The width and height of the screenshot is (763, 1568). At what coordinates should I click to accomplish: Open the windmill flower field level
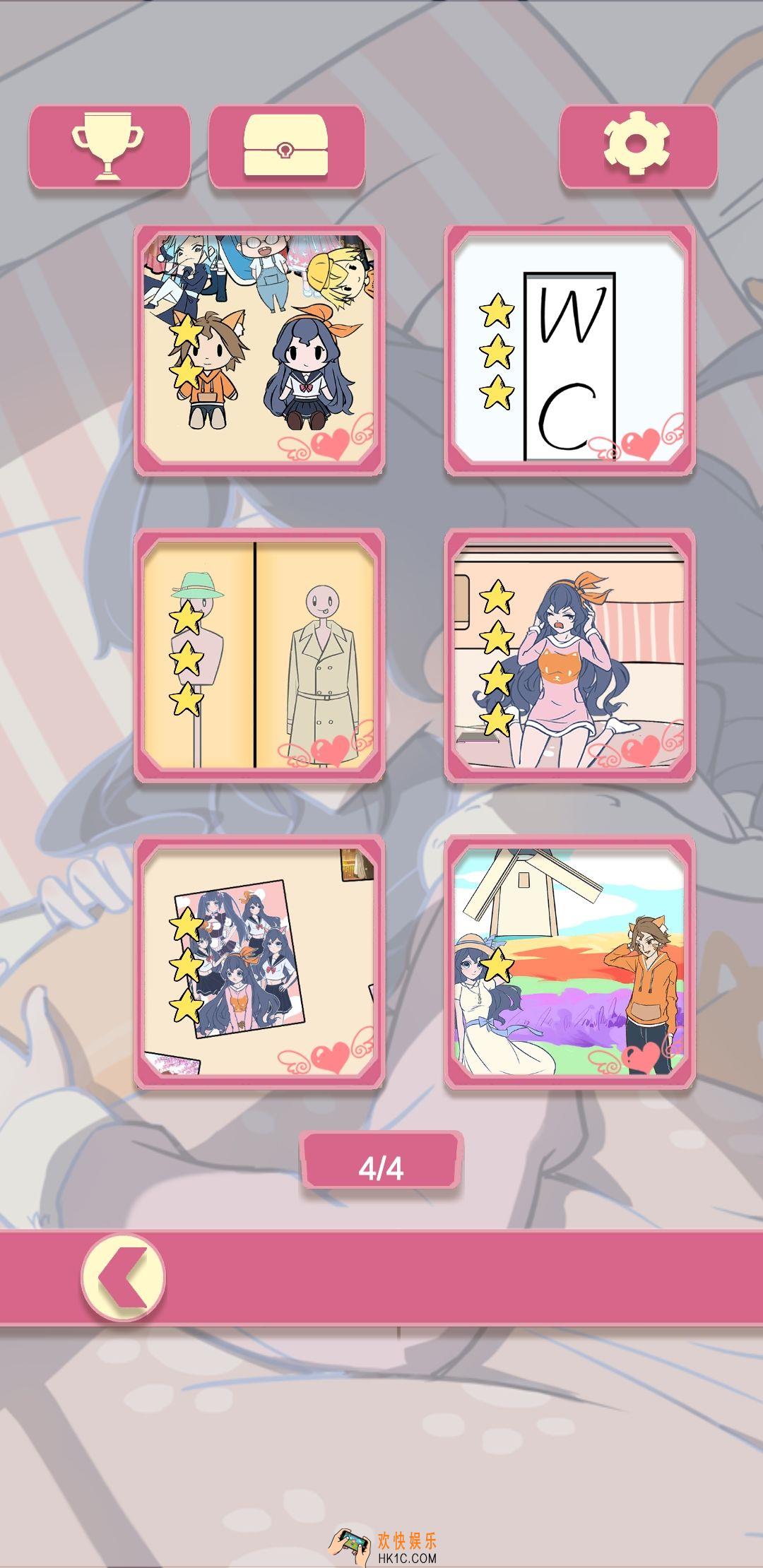pyautogui.click(x=569, y=962)
